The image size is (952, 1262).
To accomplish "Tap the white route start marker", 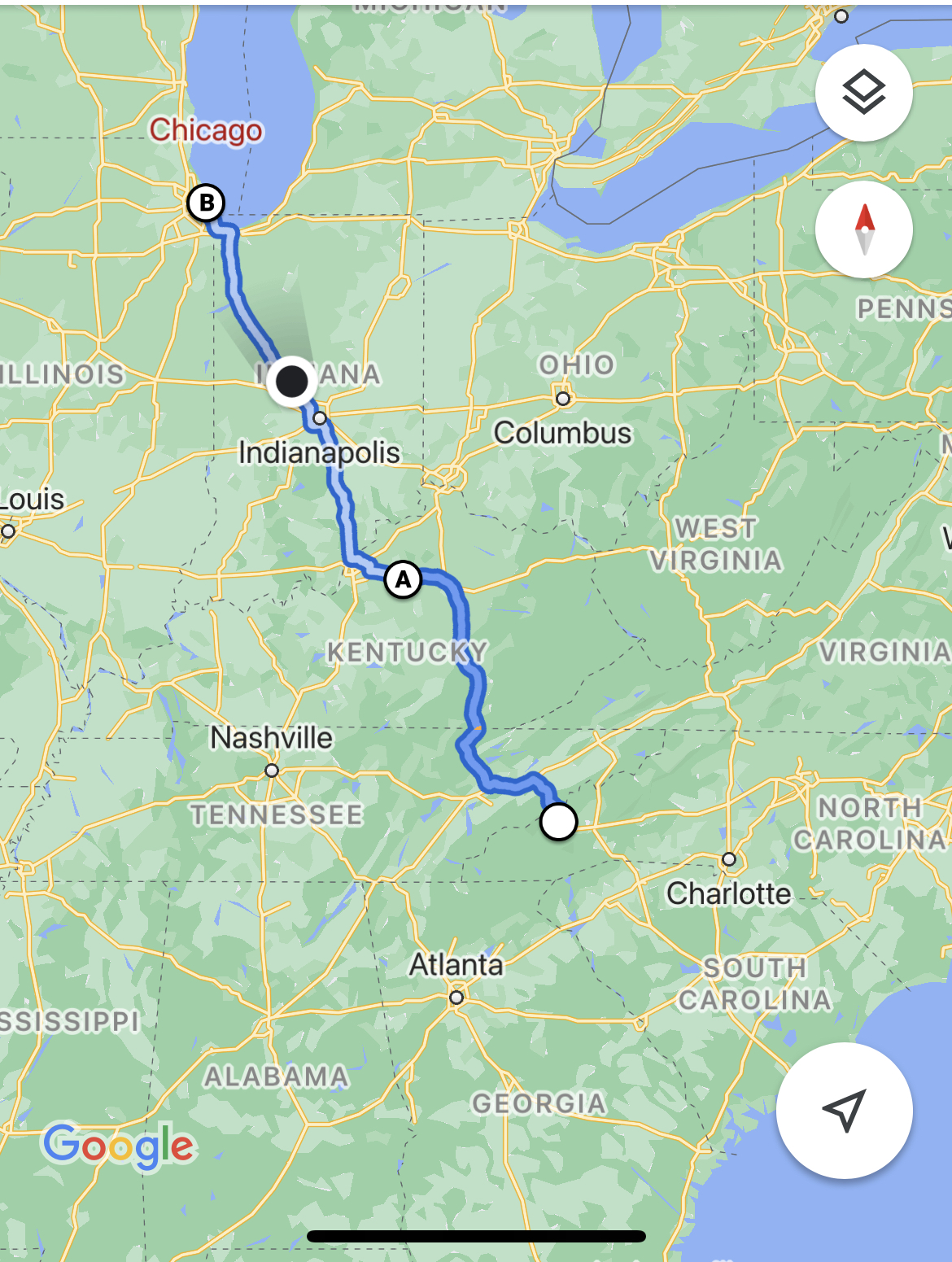I will coord(558,822).
